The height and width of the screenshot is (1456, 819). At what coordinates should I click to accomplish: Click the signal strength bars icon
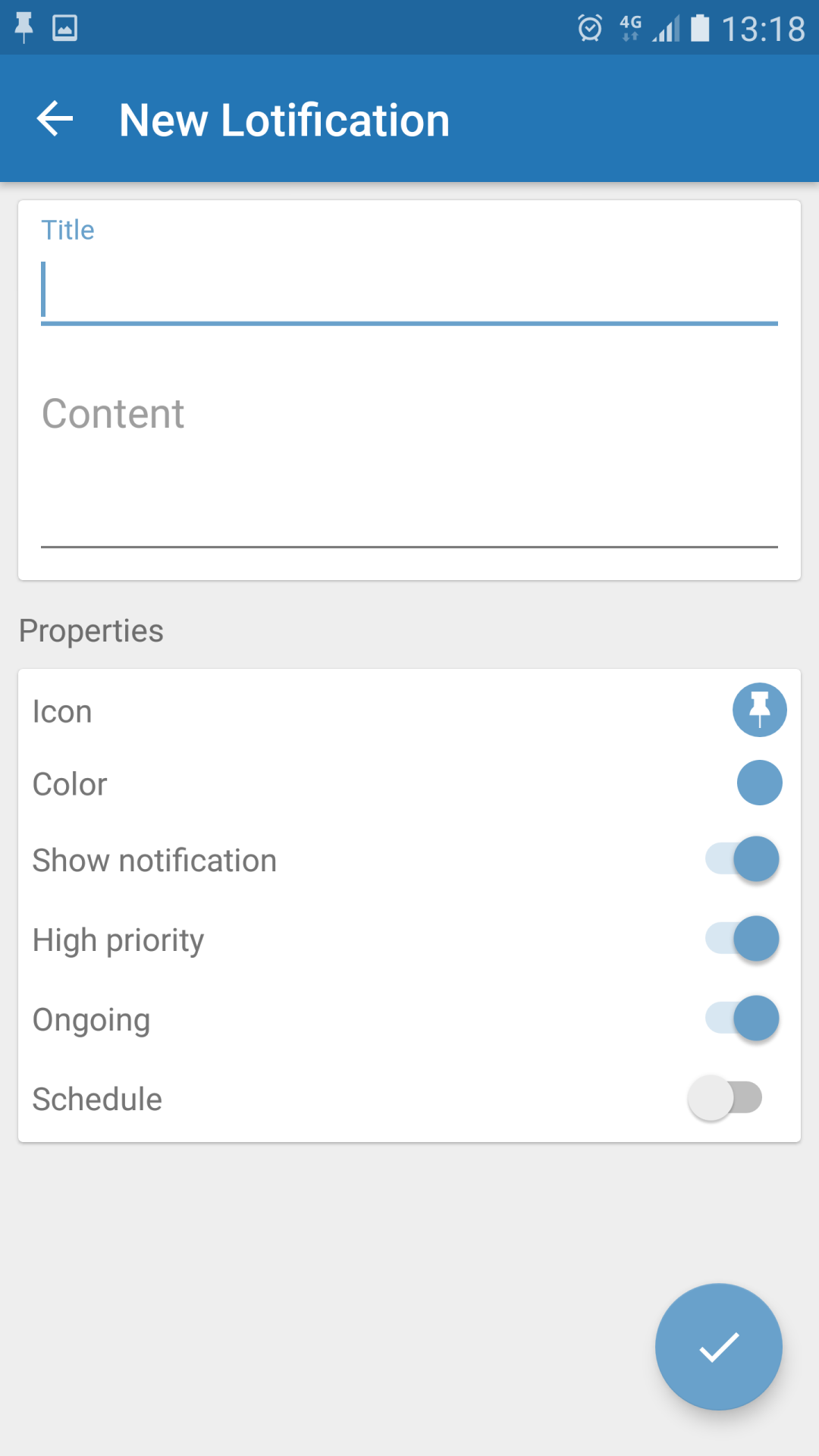tap(663, 29)
